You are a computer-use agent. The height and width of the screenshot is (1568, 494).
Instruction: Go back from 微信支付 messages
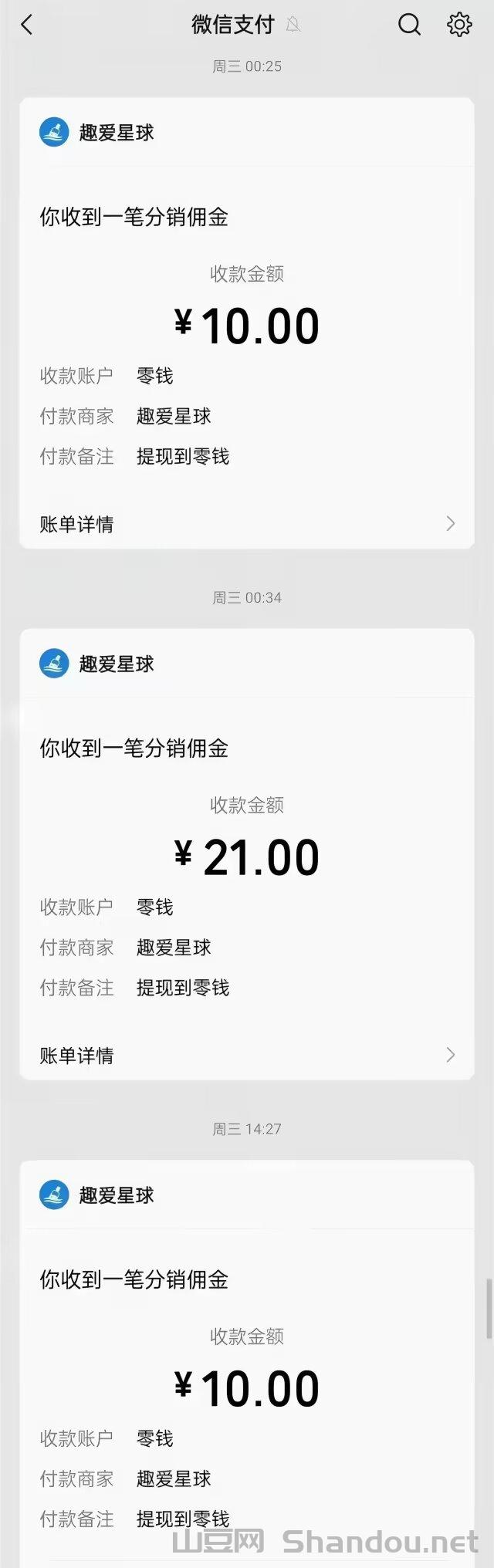(x=27, y=25)
